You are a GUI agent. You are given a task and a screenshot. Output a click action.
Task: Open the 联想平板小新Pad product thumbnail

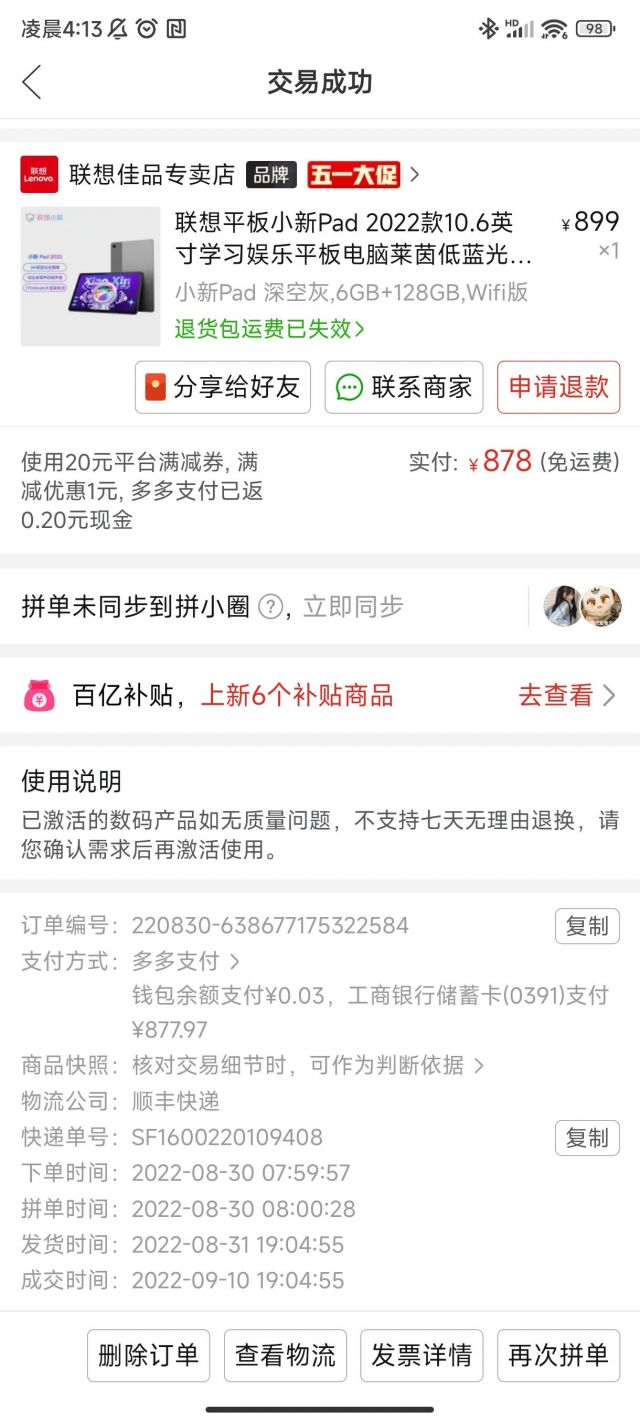tap(90, 277)
